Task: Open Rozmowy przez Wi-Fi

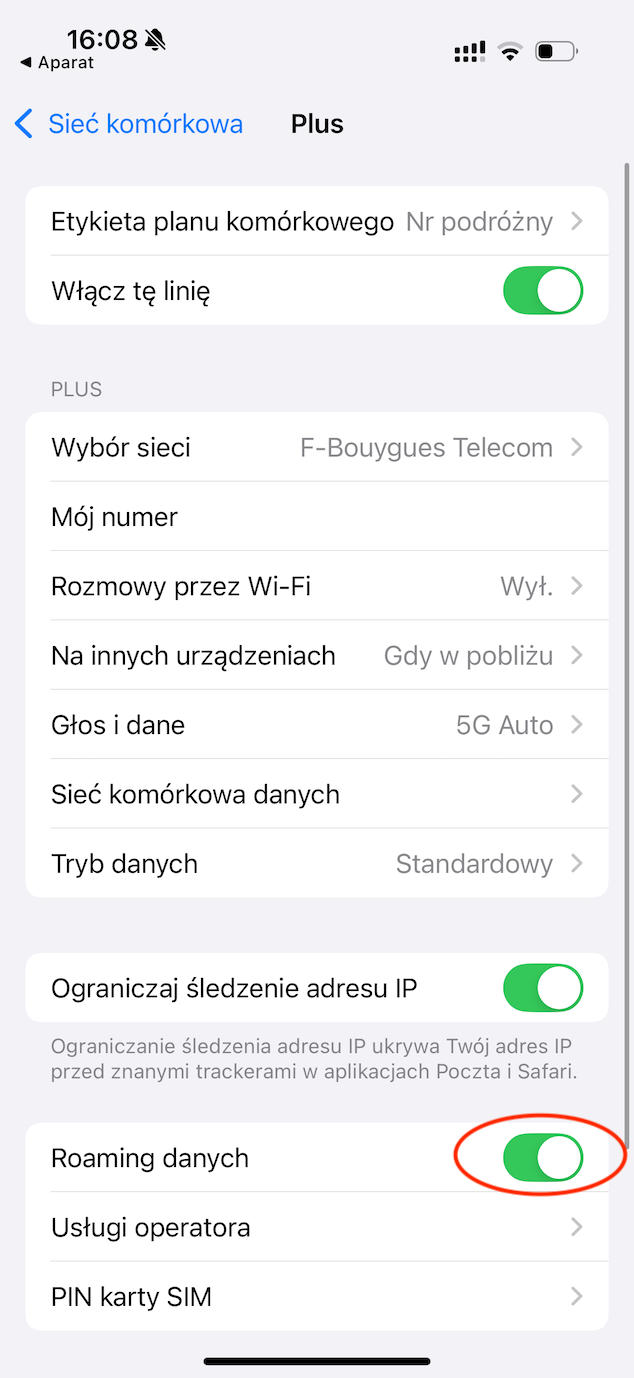Action: [317, 586]
